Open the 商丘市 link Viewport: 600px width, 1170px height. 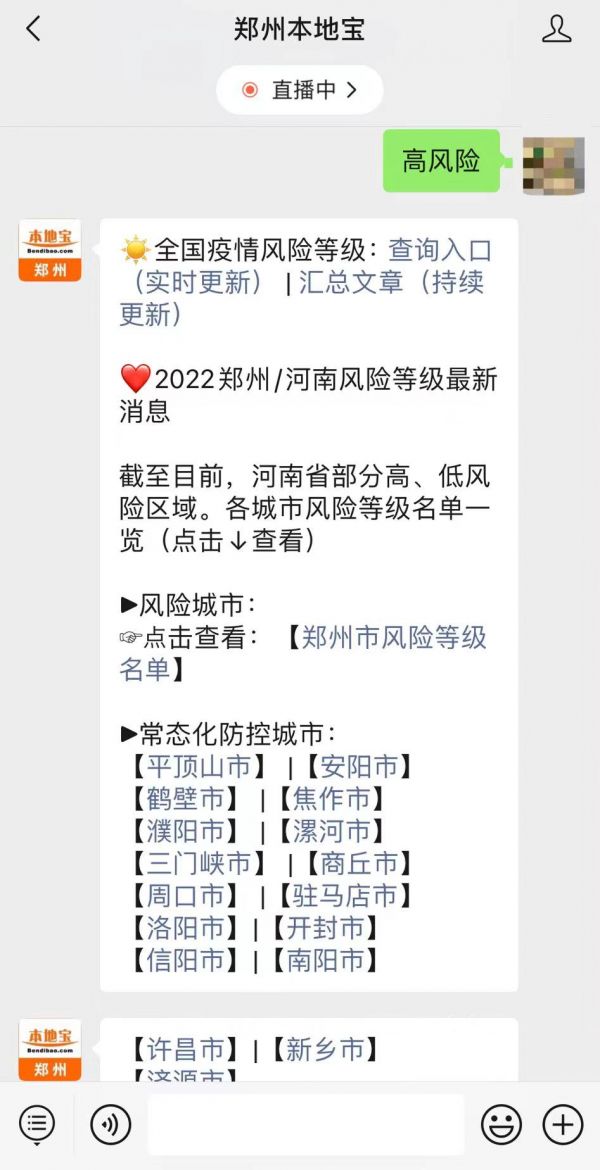(x=359, y=863)
